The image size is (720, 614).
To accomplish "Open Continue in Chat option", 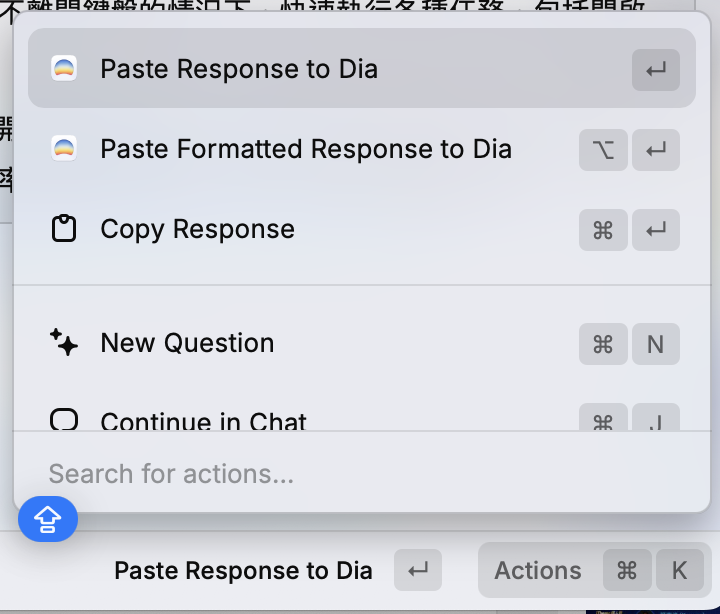I will point(204,420).
